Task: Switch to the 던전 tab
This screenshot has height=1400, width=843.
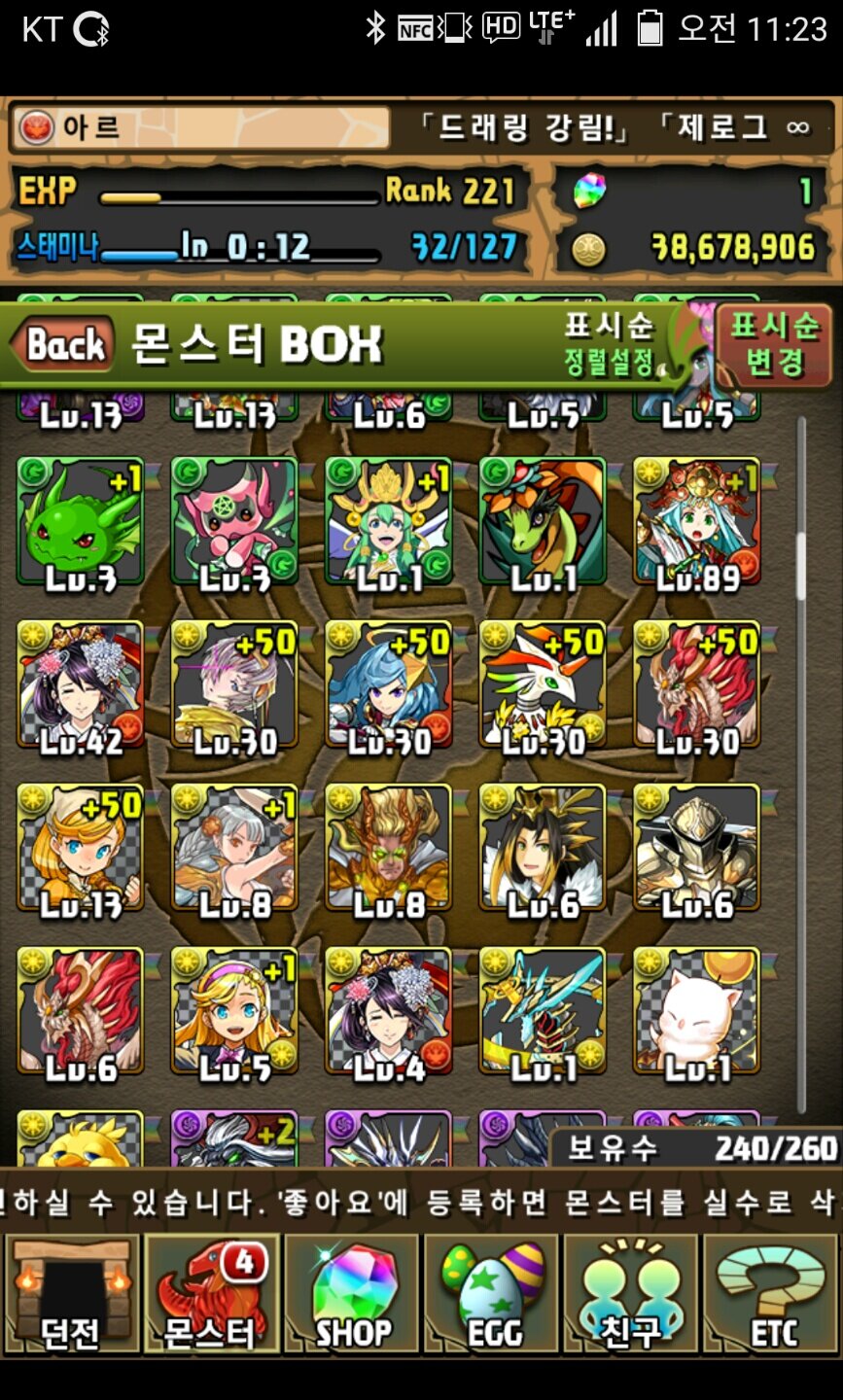Action: pyautogui.click(x=70, y=1293)
